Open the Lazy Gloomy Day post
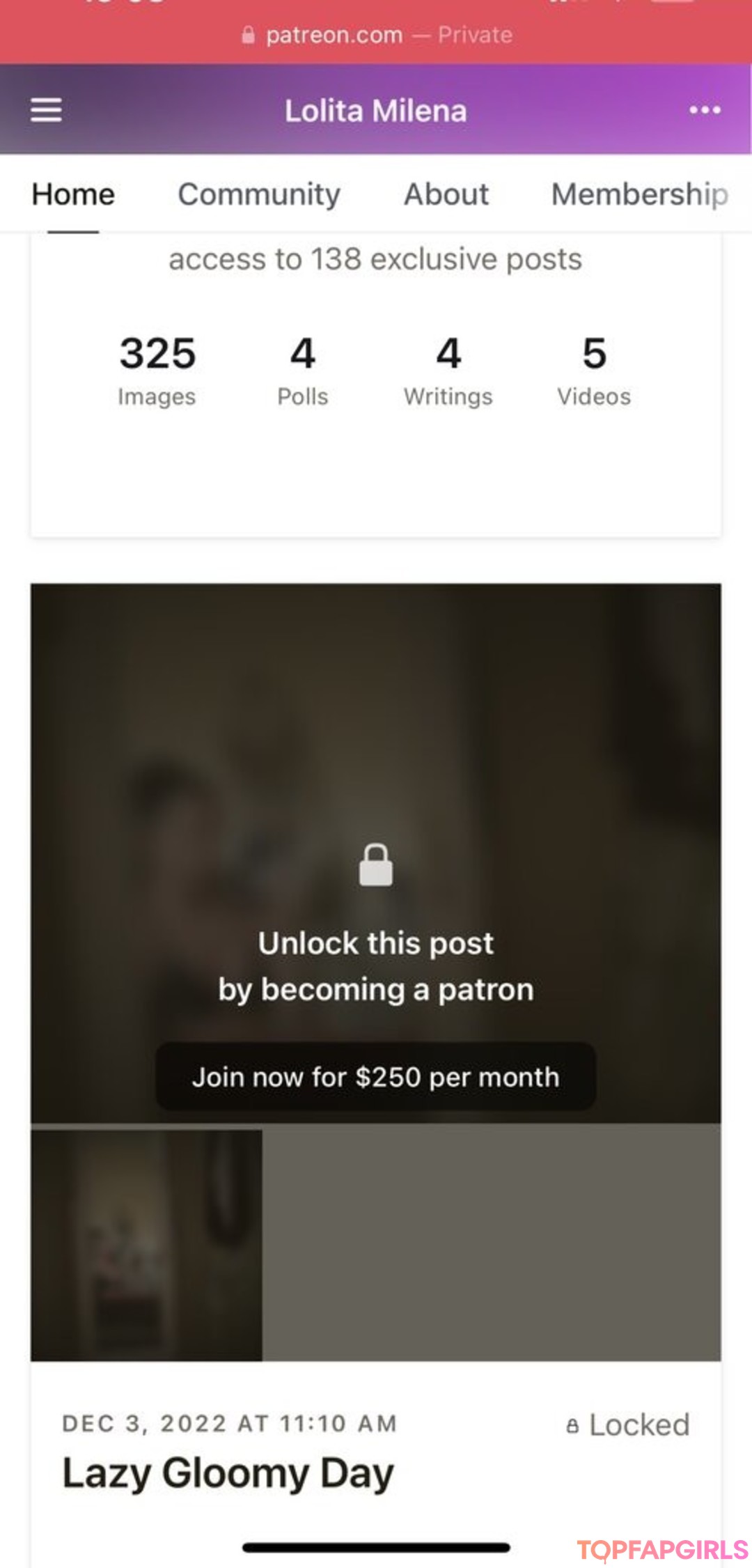The height and width of the screenshot is (1568, 752). pyautogui.click(x=228, y=1473)
